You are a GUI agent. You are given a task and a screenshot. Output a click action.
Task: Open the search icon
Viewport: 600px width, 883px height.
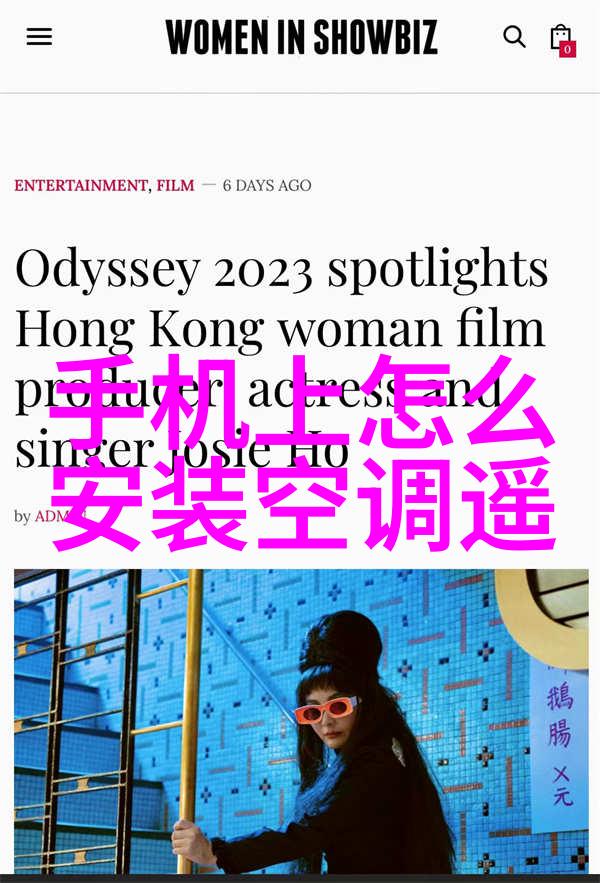click(x=514, y=37)
